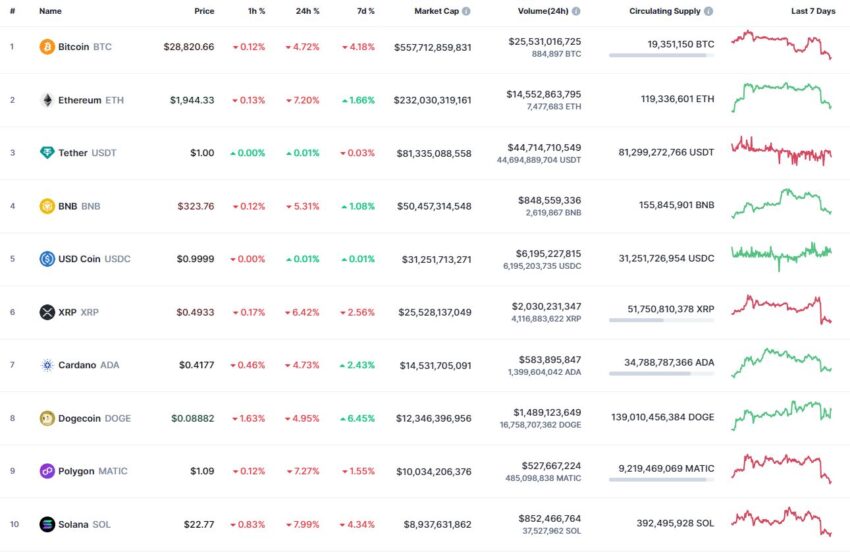
Task: Open the USD Coin USDC row
Action: 76,259
